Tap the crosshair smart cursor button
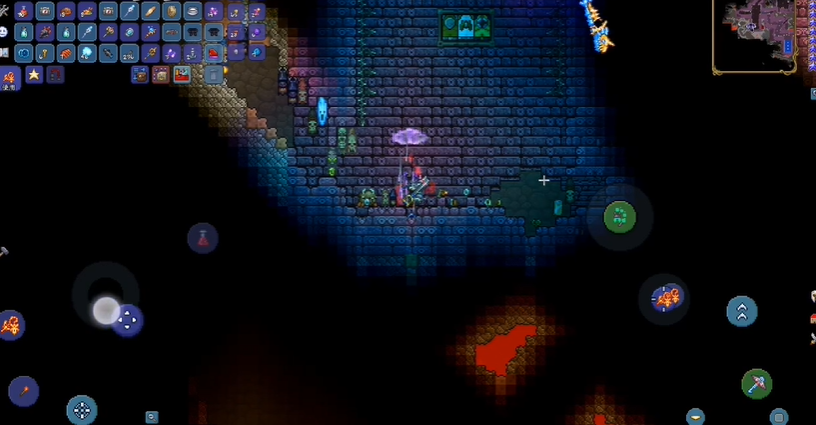Image resolution: width=816 pixels, height=425 pixels. point(81,409)
